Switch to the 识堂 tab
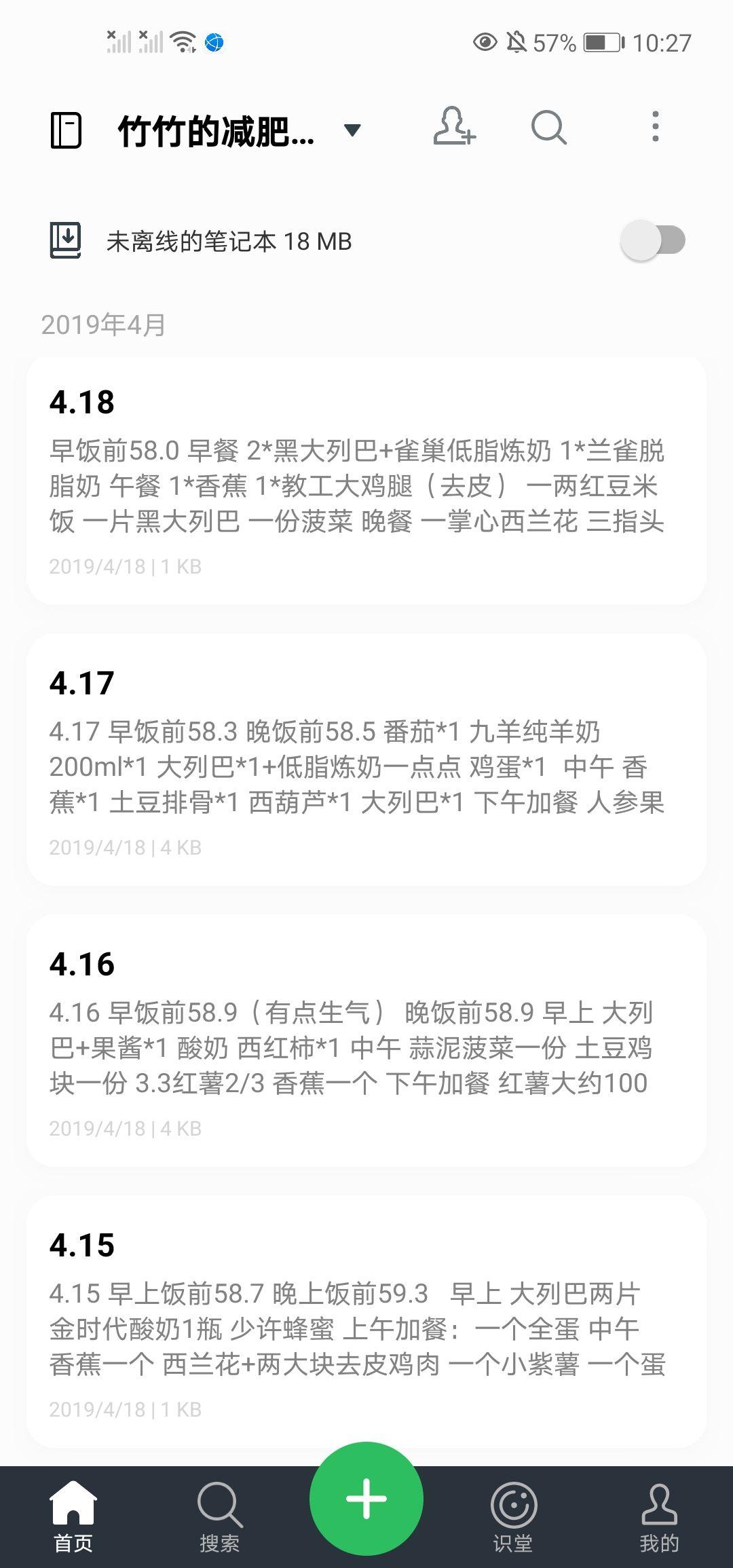This screenshot has width=733, height=1568. pyautogui.click(x=513, y=1518)
